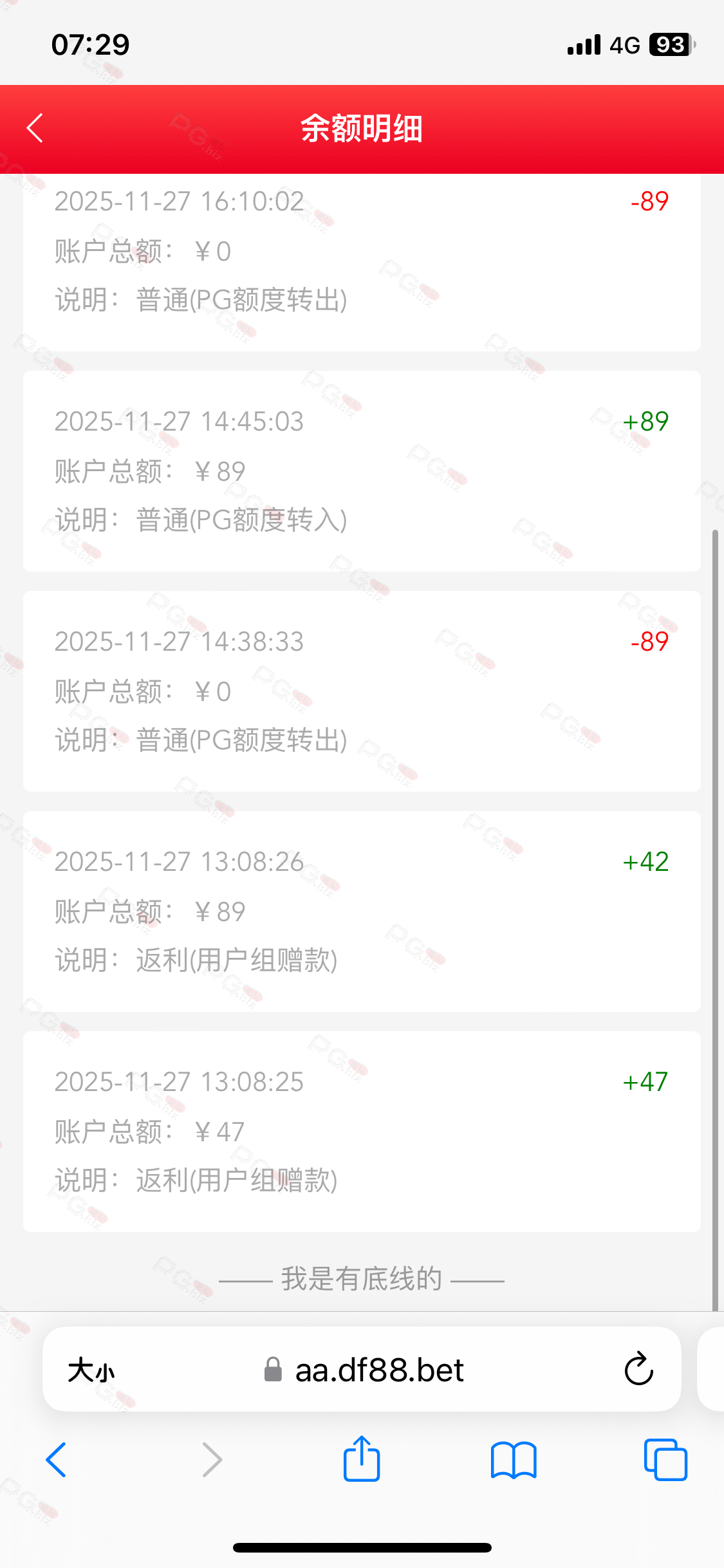
Task: Open Safari bookmarks
Action: click(x=513, y=1459)
